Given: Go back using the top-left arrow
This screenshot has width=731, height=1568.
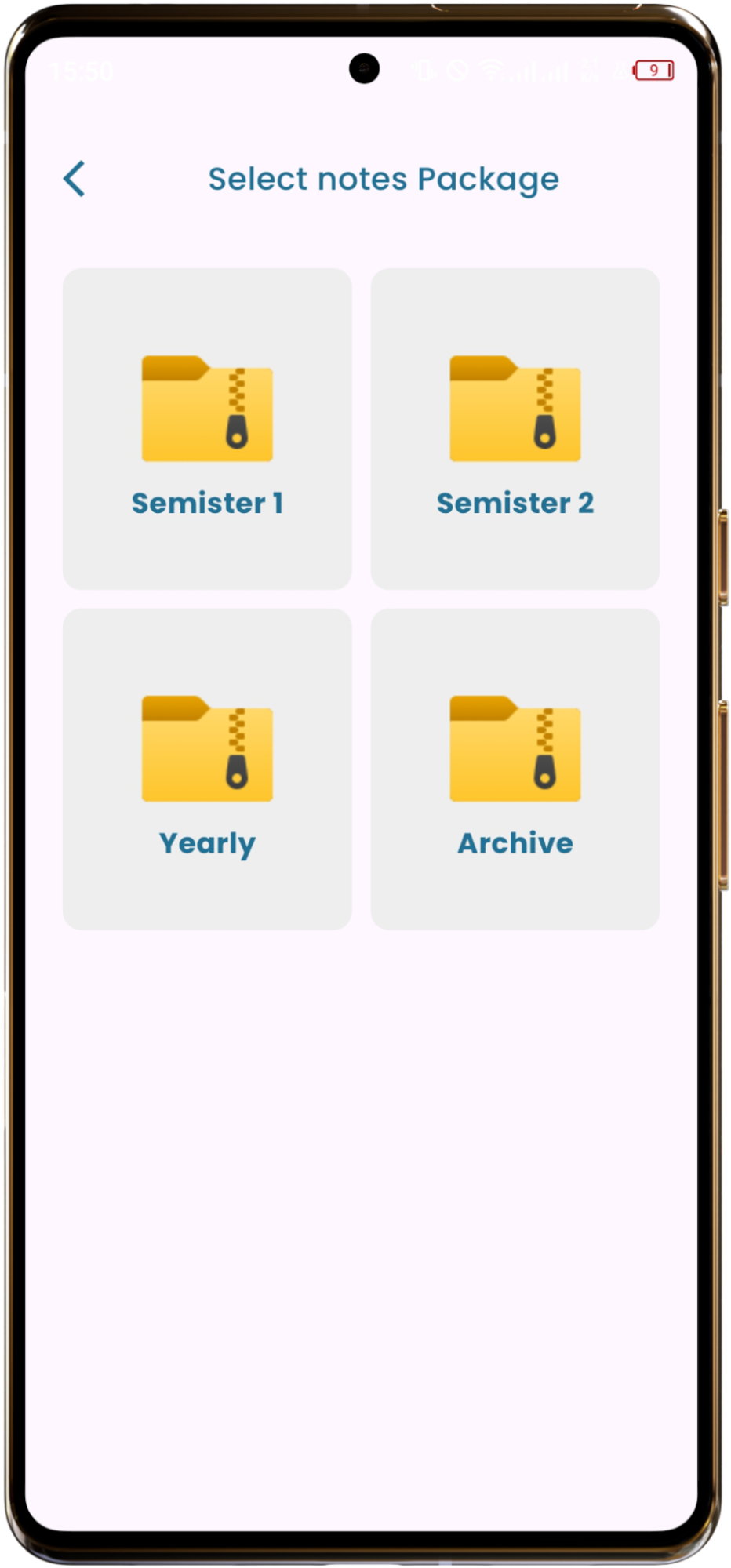Looking at the screenshot, I should (x=75, y=179).
